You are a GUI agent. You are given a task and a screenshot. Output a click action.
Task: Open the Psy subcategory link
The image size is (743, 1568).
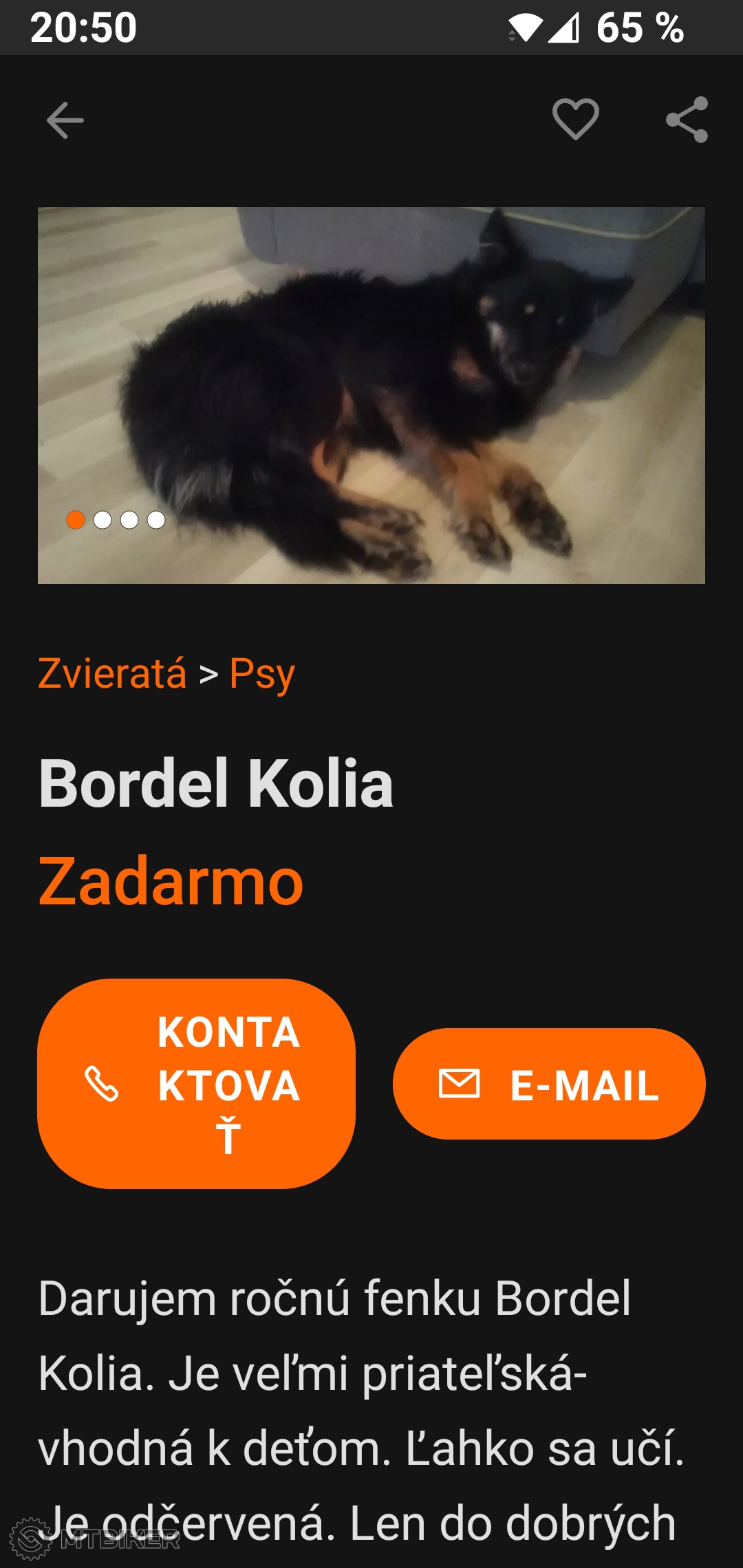pyautogui.click(x=262, y=673)
